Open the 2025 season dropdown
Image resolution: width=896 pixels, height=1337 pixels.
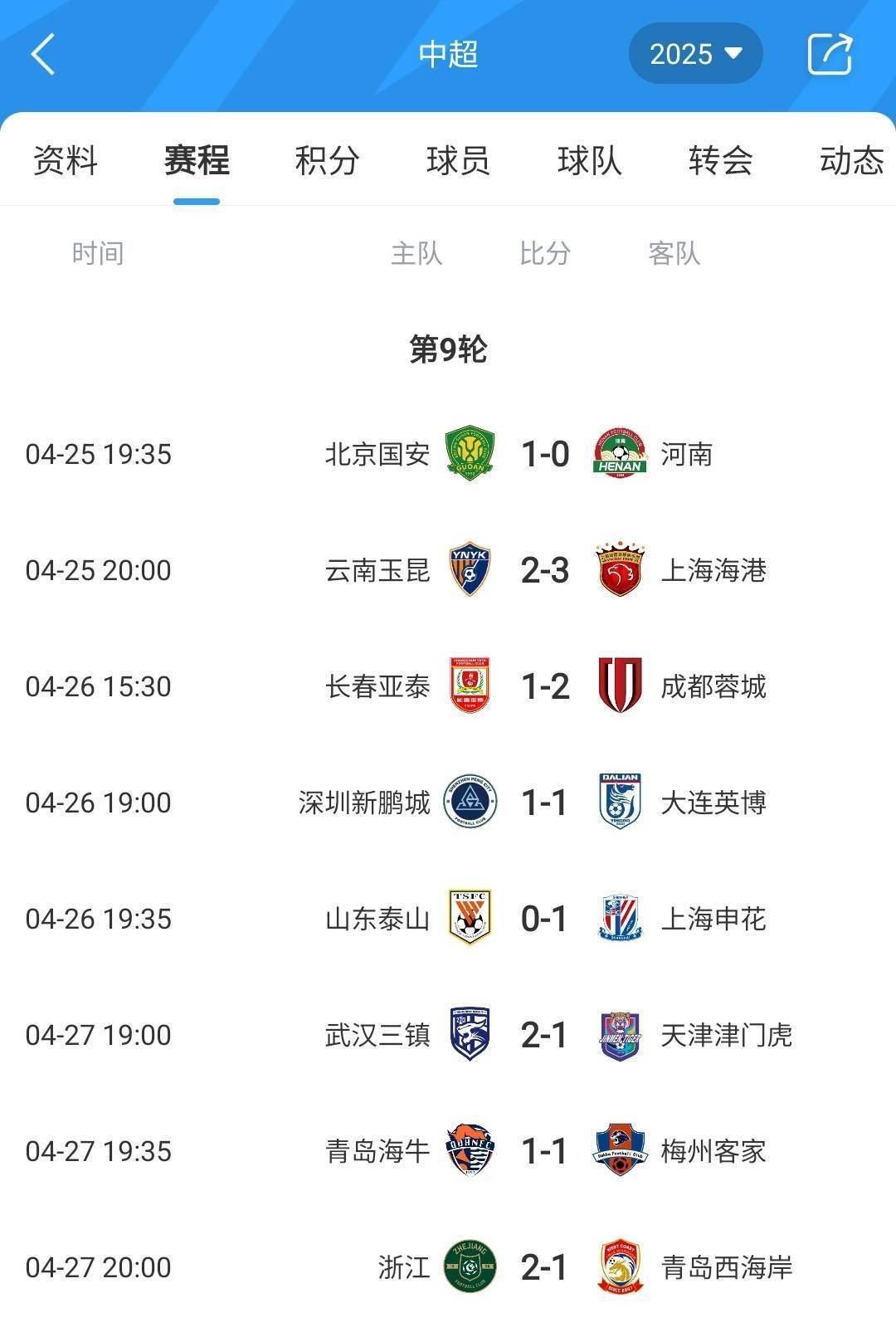(x=695, y=54)
